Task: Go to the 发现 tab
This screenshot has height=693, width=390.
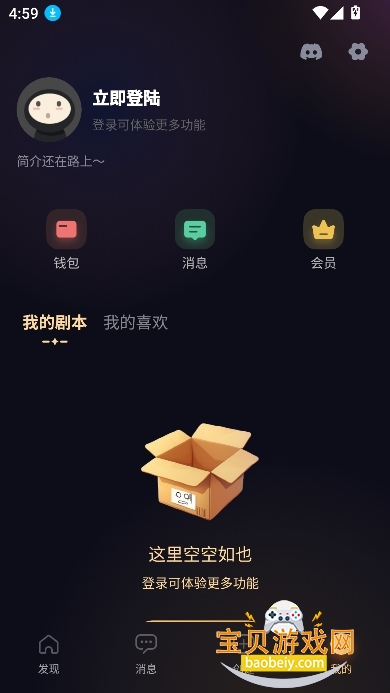Action: click(49, 654)
